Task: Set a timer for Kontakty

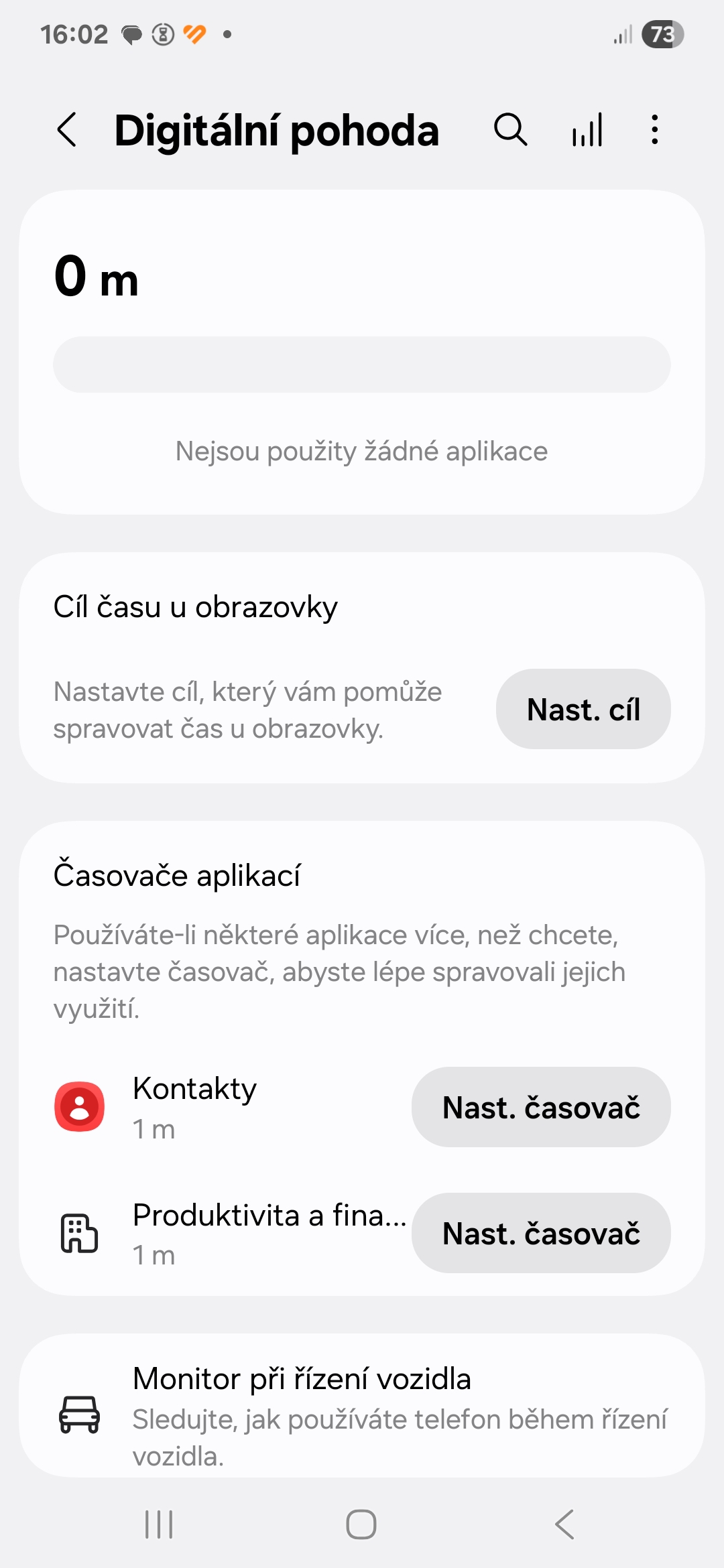Action: coord(540,1107)
